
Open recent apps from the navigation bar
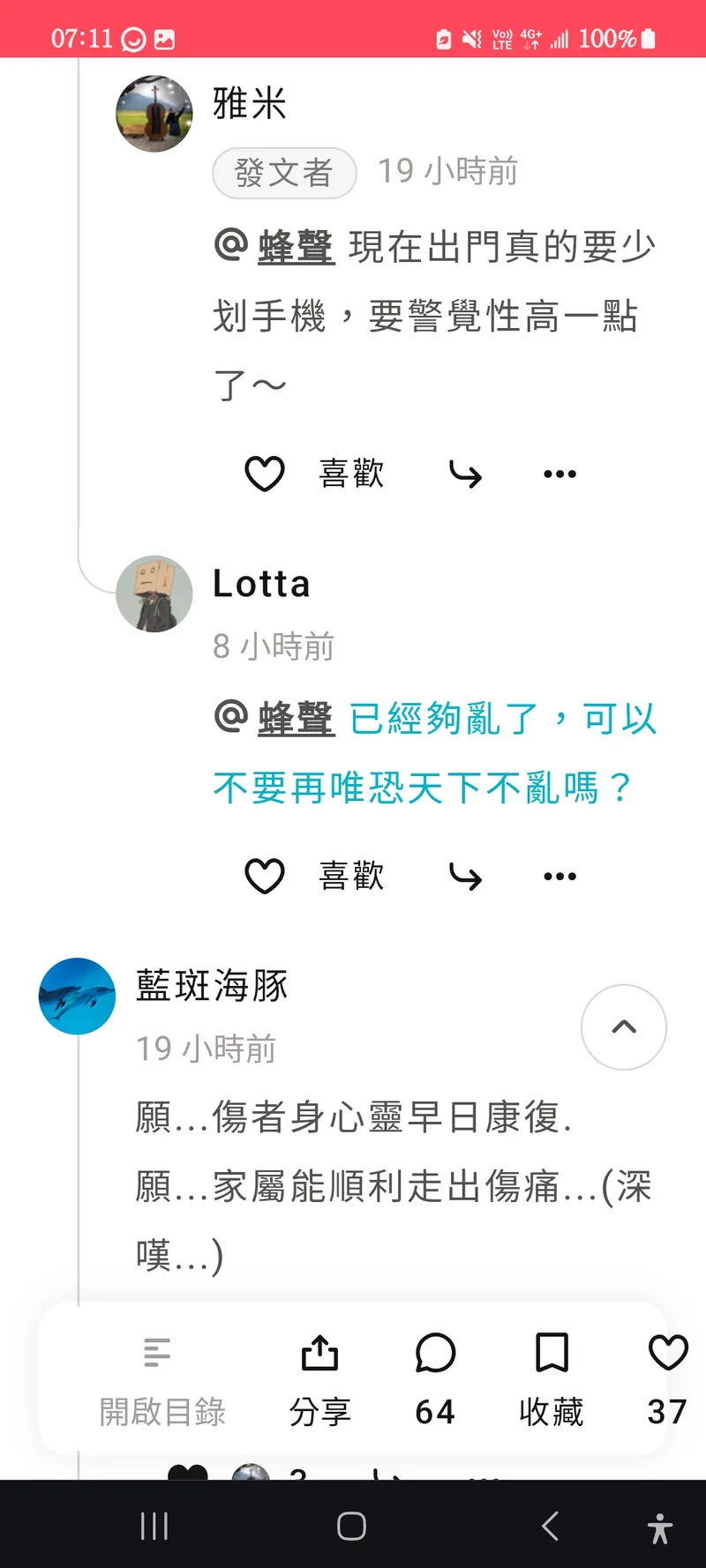[x=154, y=1526]
